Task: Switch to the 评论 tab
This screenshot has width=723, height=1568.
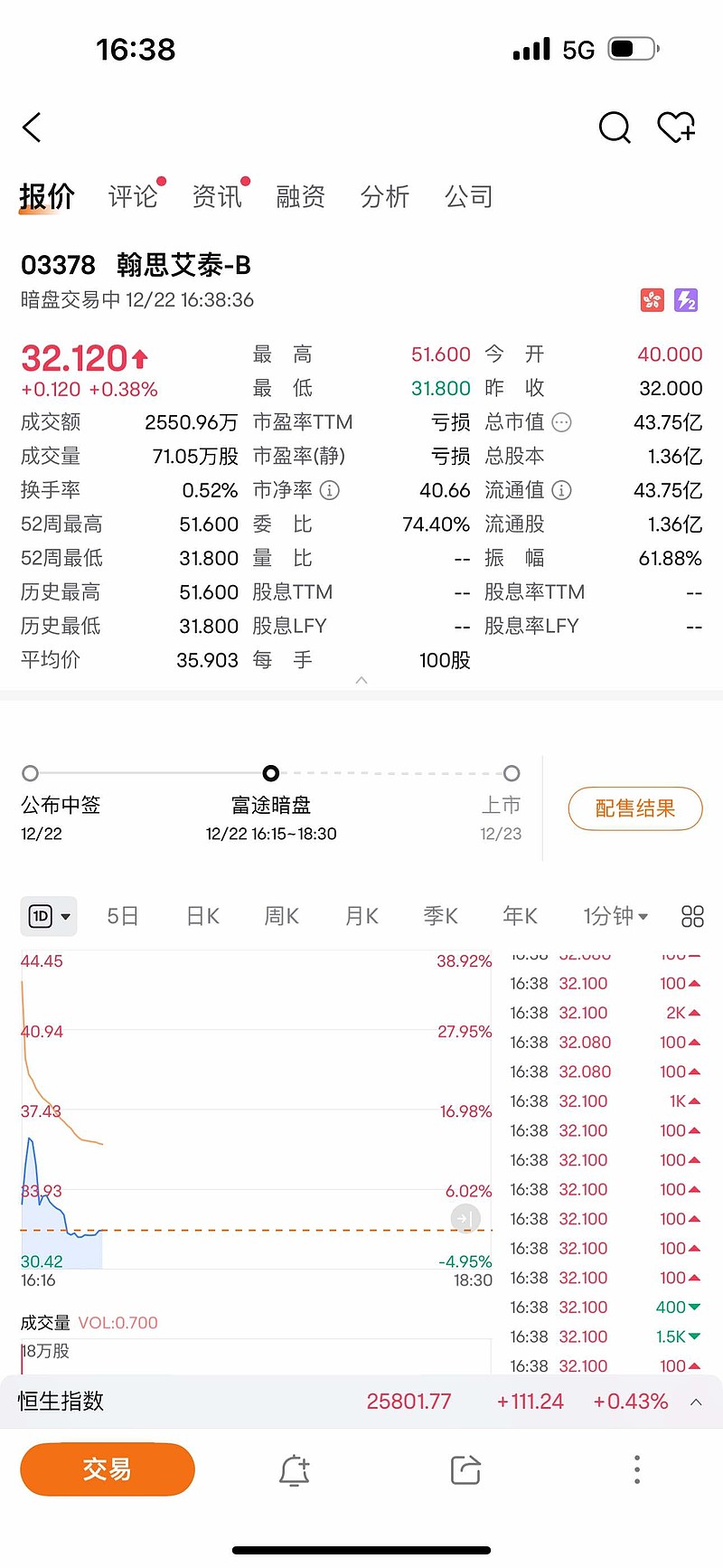Action: [x=134, y=196]
